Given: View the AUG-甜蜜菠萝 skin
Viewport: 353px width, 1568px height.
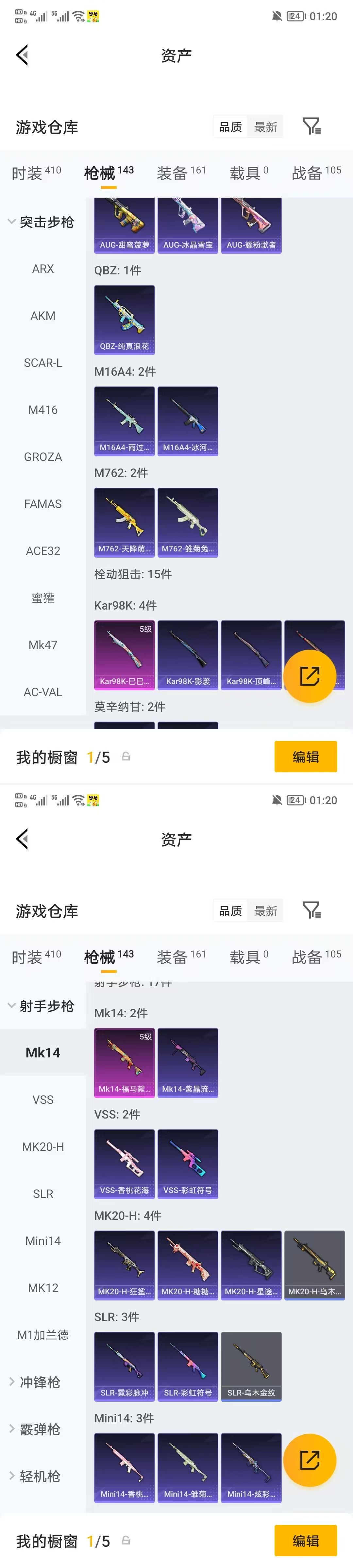Looking at the screenshot, I should [x=124, y=225].
